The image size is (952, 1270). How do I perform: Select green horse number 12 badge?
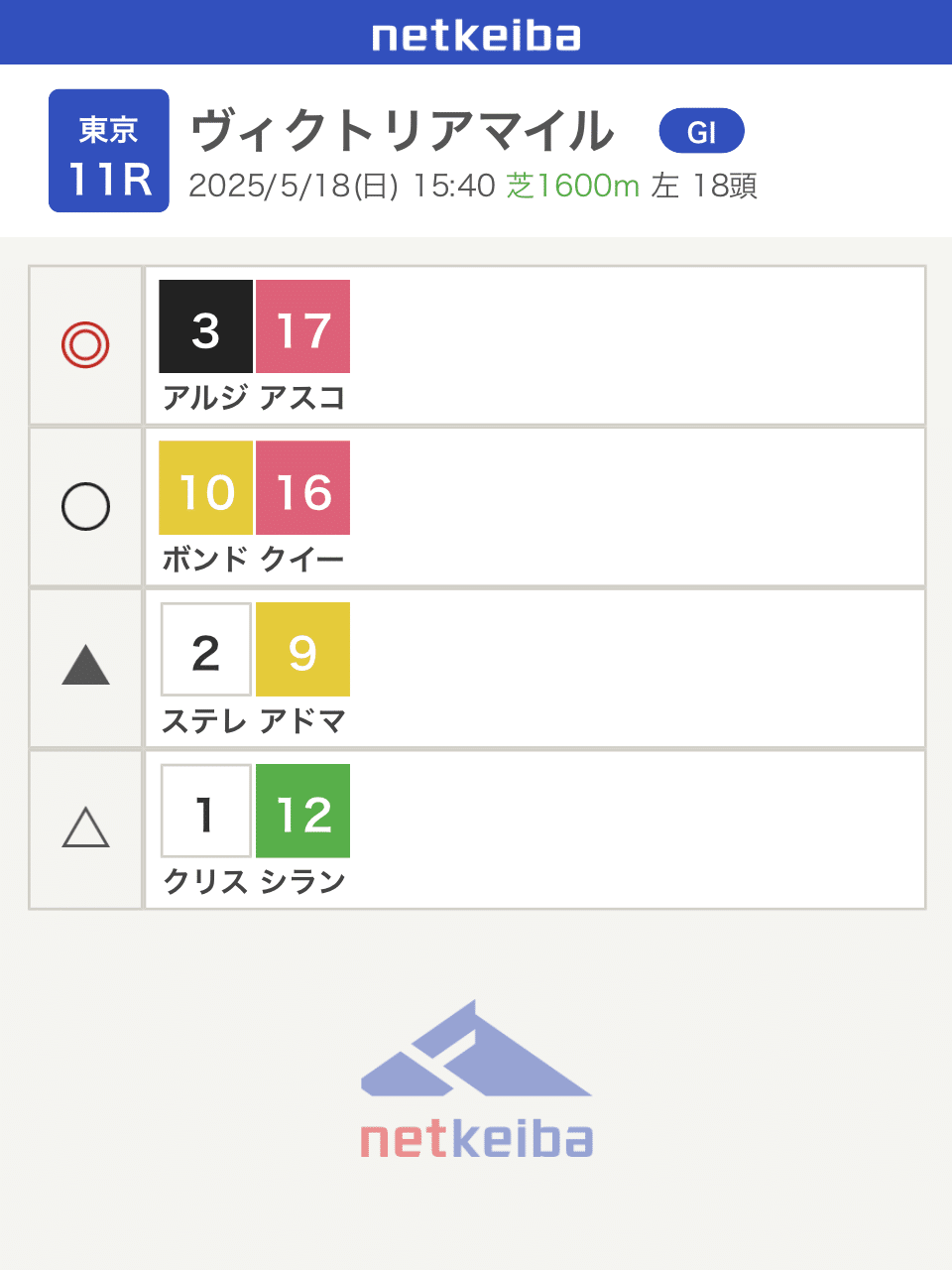(x=302, y=811)
